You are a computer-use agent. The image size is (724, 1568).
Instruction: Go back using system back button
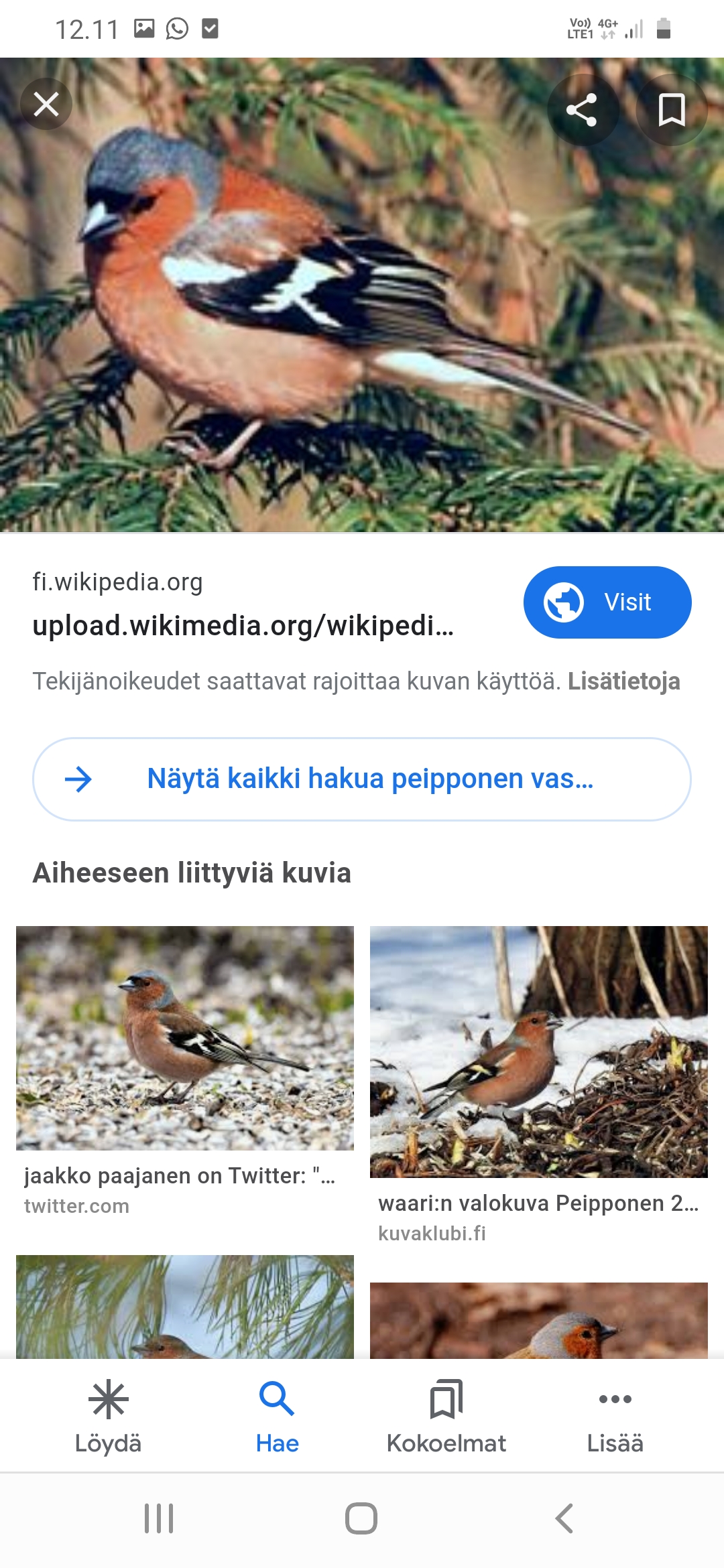[x=564, y=1518]
